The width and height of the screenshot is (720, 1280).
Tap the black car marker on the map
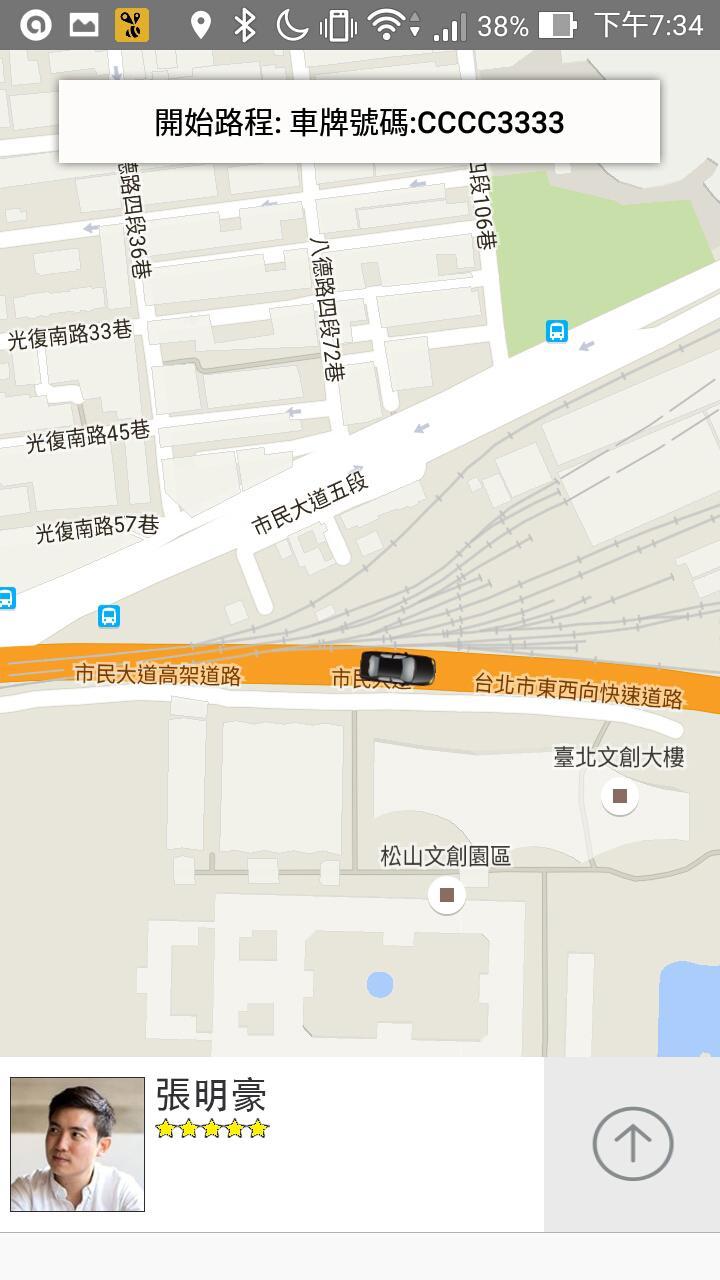[397, 667]
